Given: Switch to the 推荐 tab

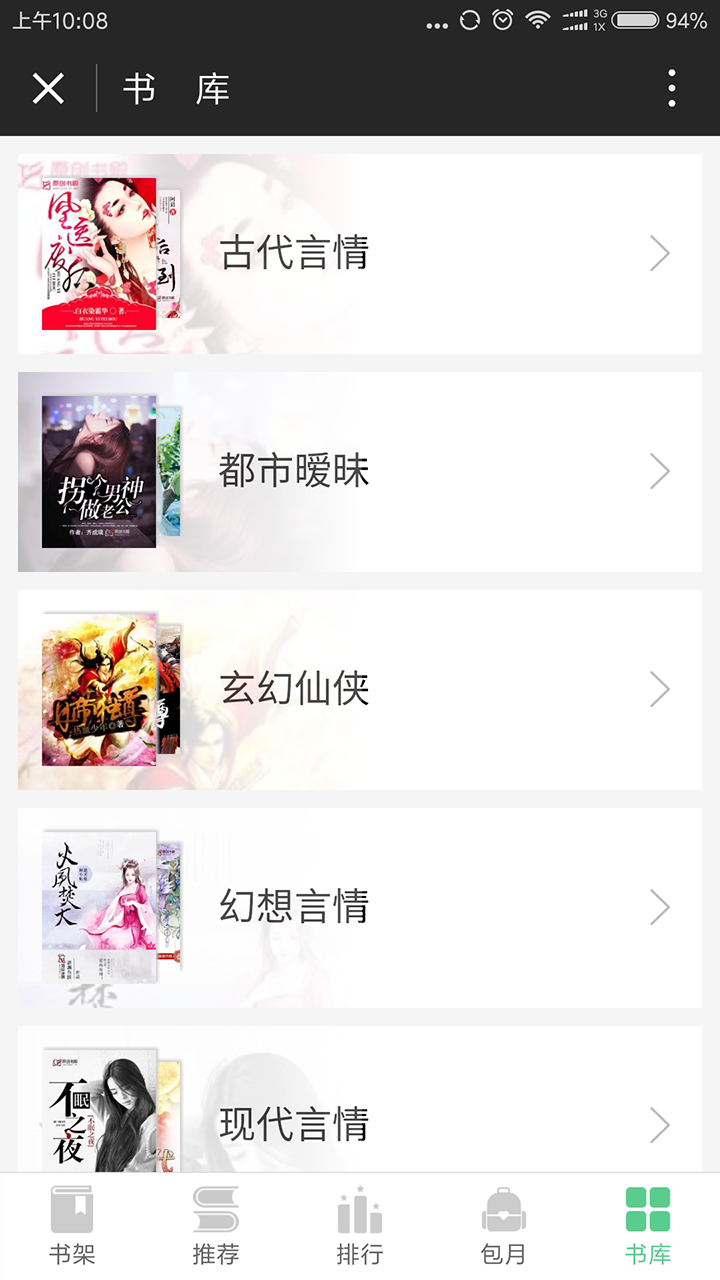Looking at the screenshot, I should 216,1226.
